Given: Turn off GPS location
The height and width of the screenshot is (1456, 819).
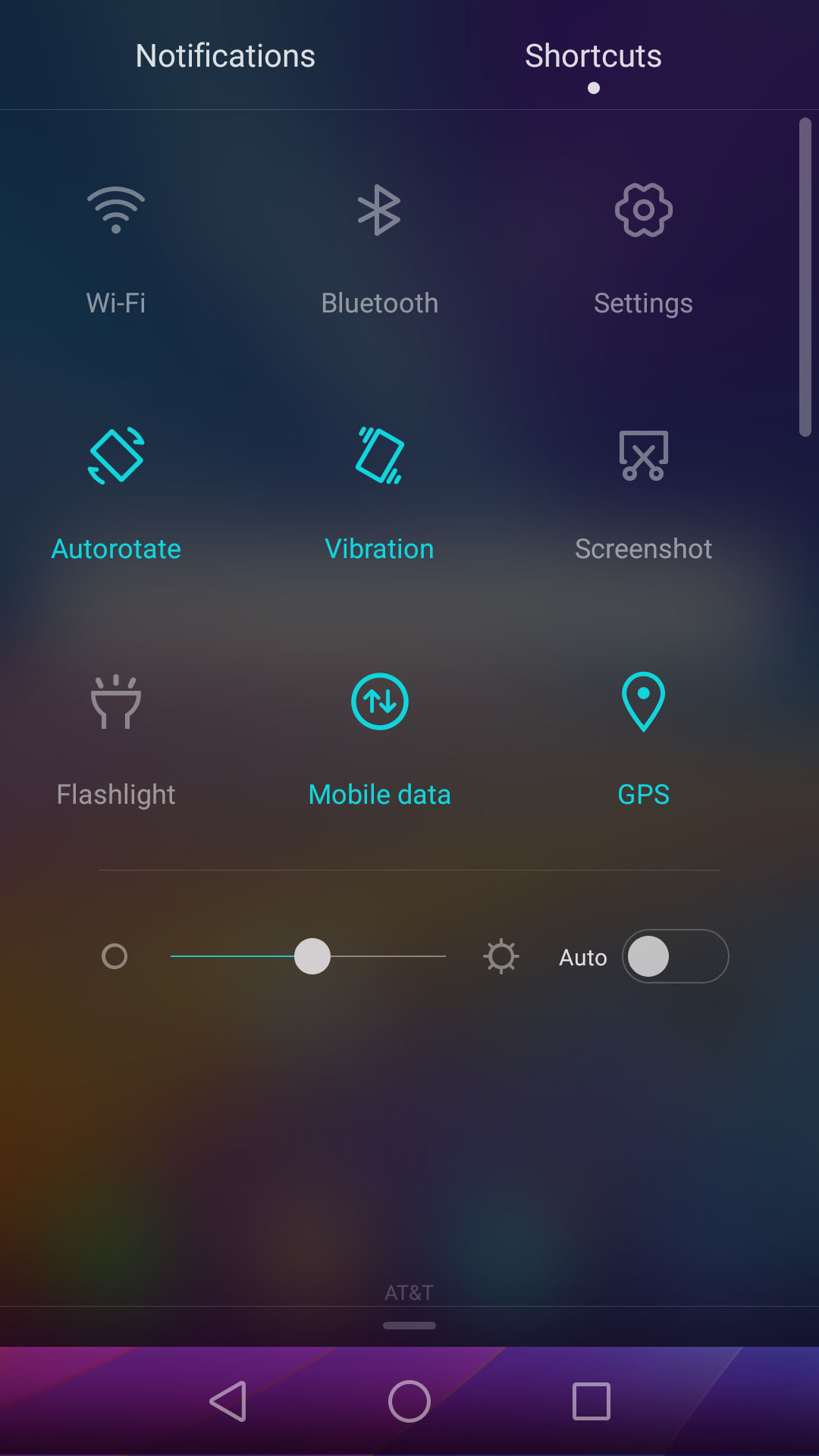Looking at the screenshot, I should 643,701.
